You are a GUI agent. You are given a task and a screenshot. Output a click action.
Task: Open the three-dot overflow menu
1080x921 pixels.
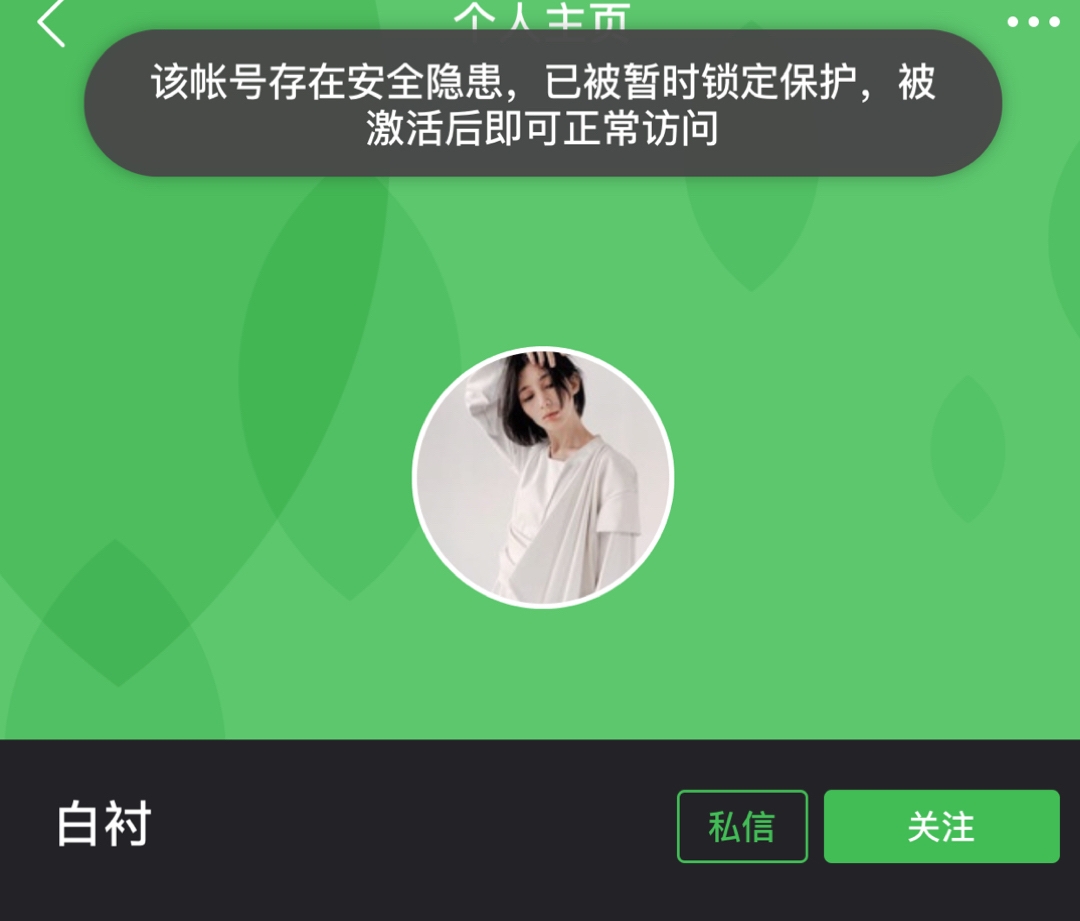coord(1033,22)
